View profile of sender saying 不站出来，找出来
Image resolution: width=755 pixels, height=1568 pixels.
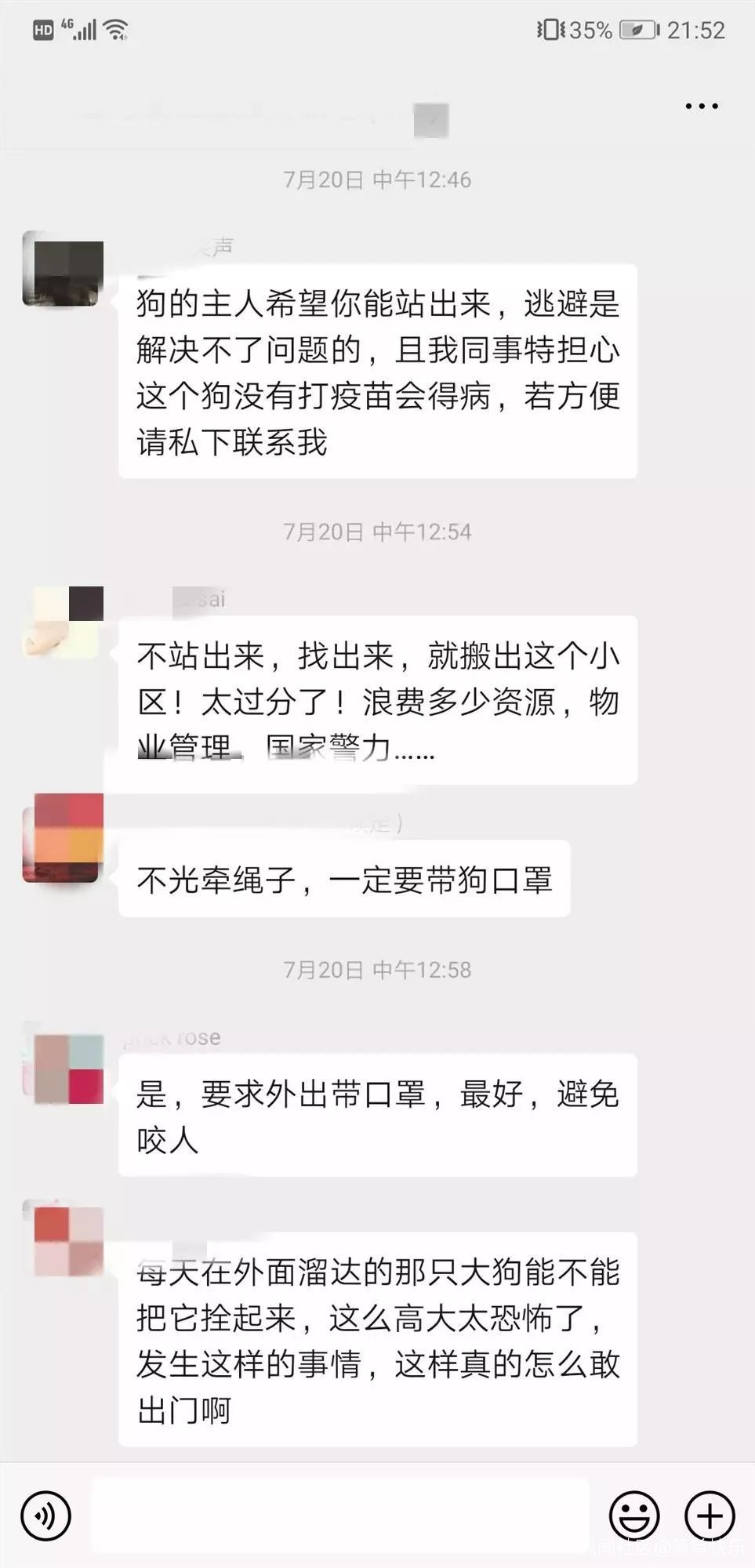pos(64,622)
